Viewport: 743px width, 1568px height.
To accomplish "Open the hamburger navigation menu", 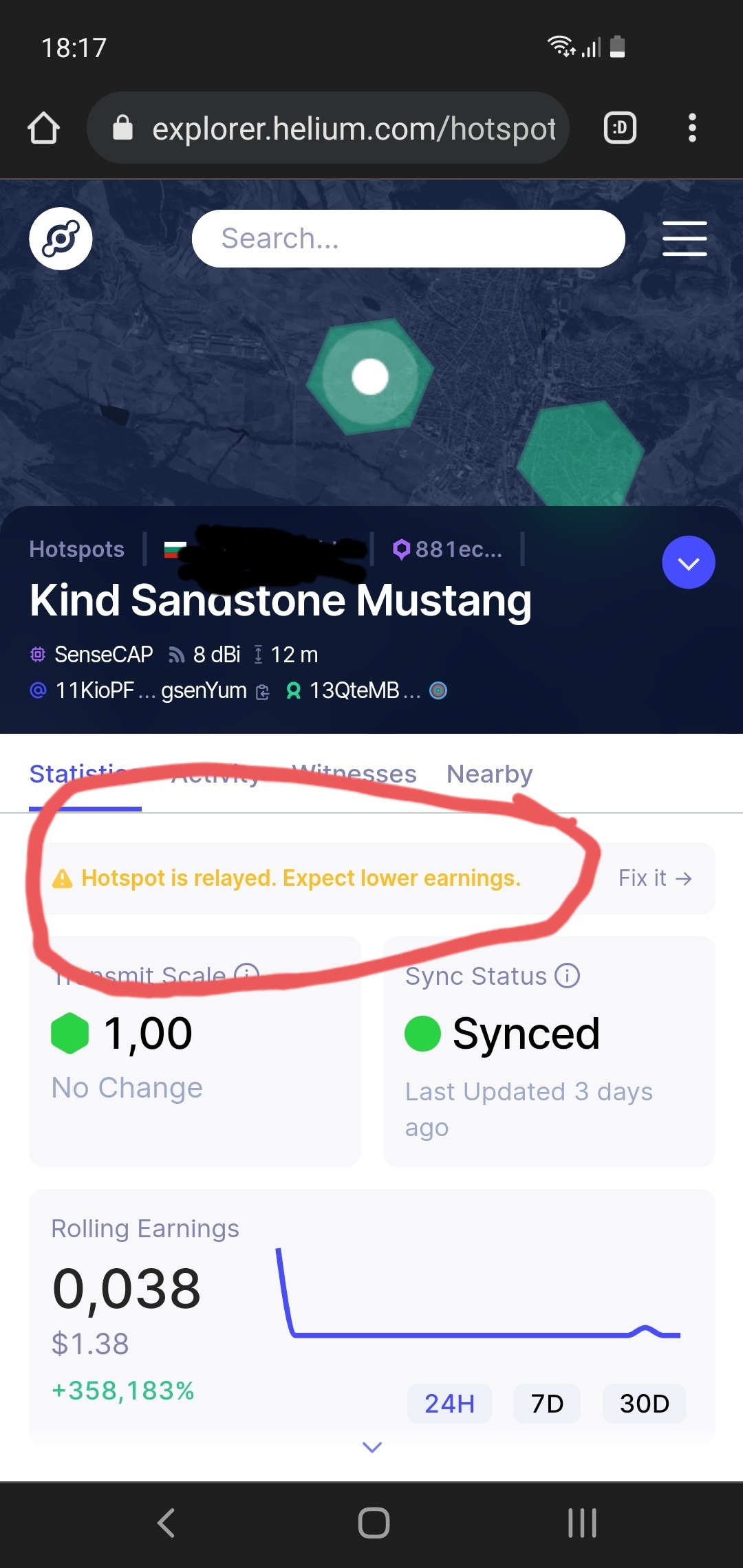I will click(685, 239).
